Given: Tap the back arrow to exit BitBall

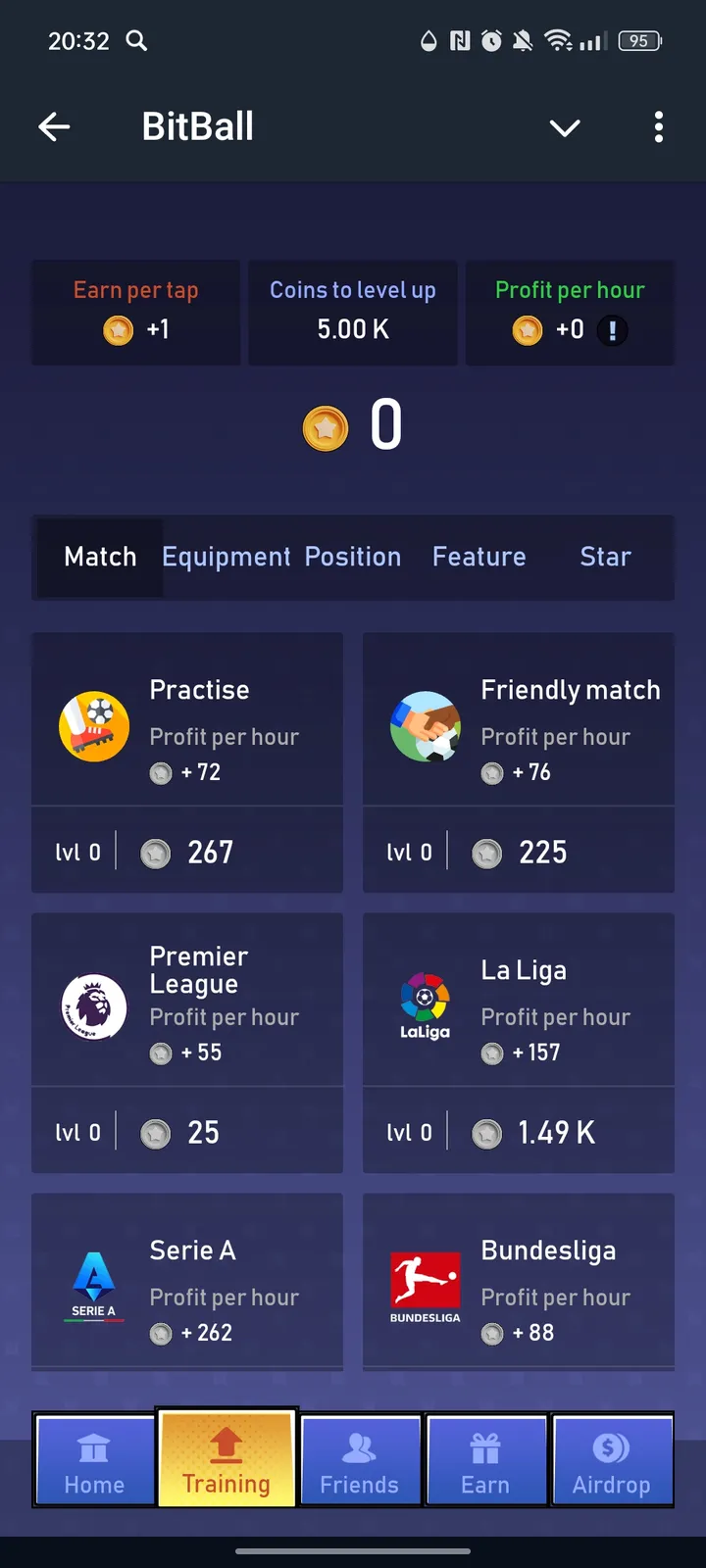Looking at the screenshot, I should [x=55, y=127].
